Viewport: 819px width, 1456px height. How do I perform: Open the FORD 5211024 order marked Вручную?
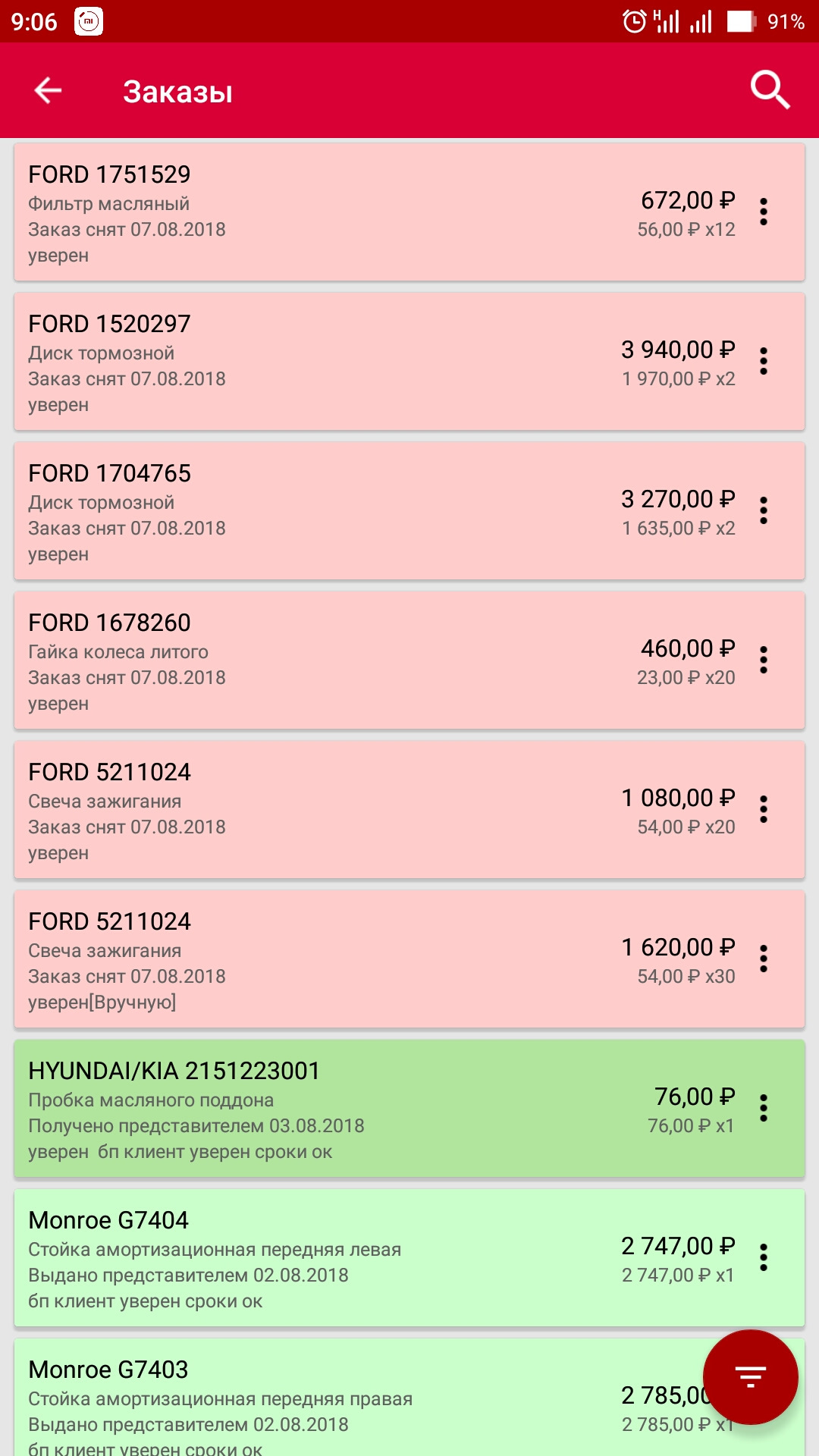click(x=303, y=960)
